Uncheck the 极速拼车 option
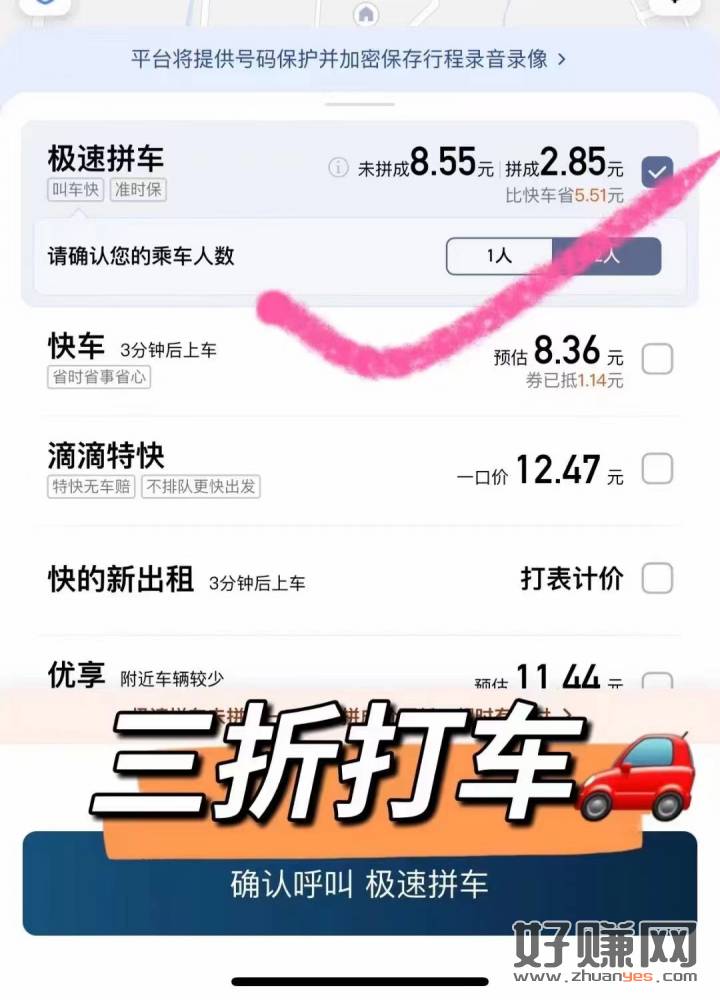720x1000 pixels. coord(657,172)
